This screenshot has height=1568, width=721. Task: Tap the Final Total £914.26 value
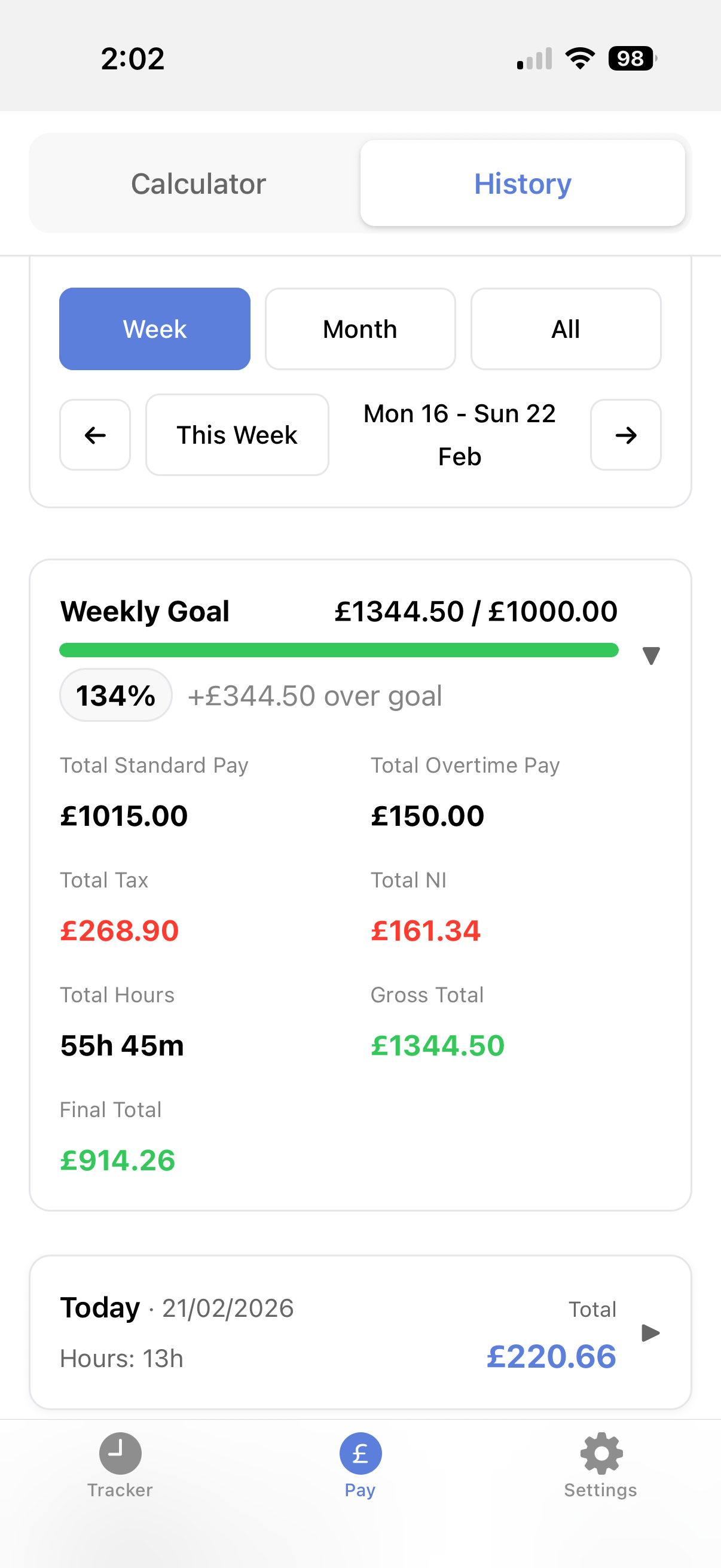(117, 1160)
